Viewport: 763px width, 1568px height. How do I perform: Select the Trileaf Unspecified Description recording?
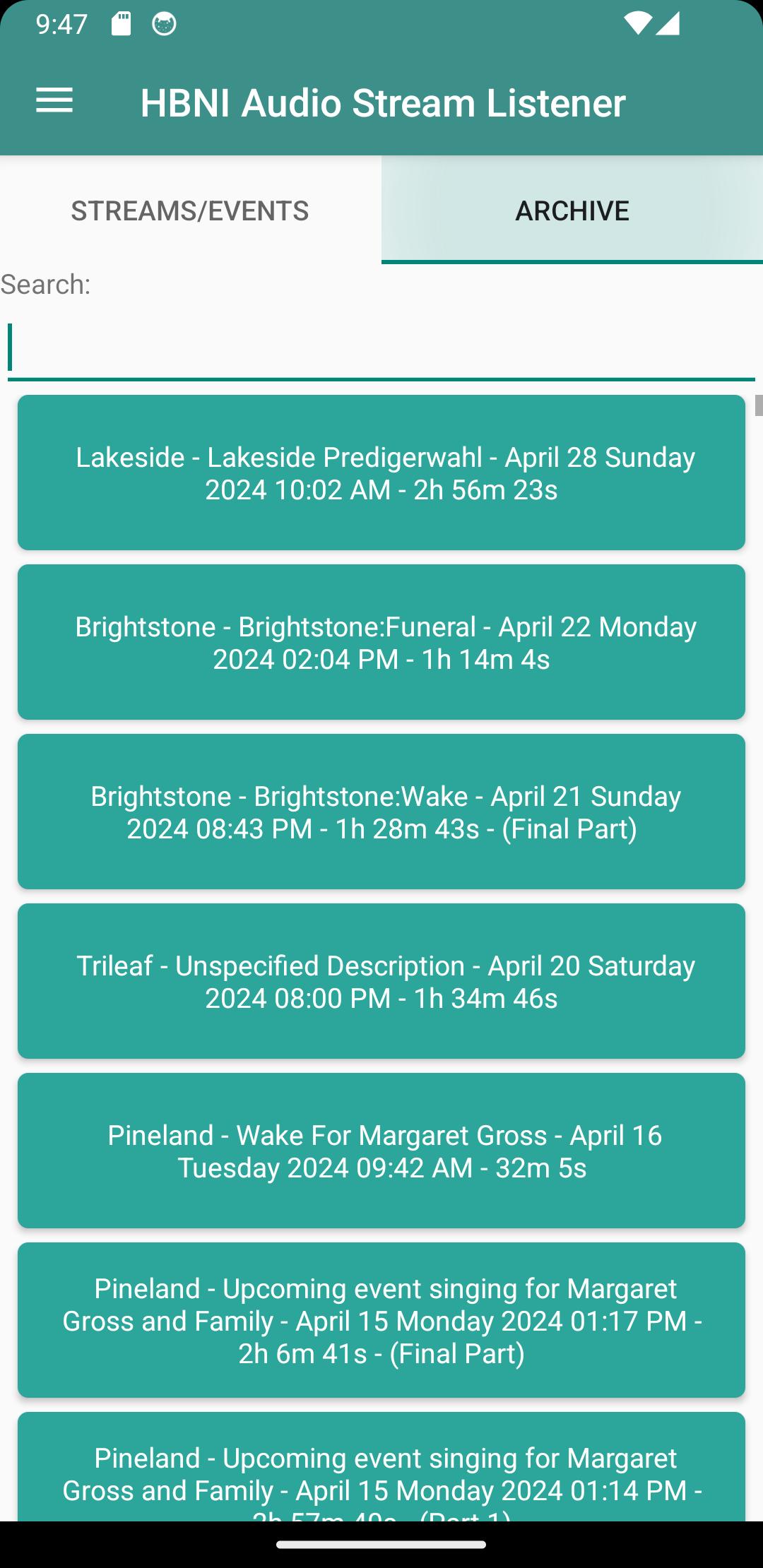coord(381,981)
